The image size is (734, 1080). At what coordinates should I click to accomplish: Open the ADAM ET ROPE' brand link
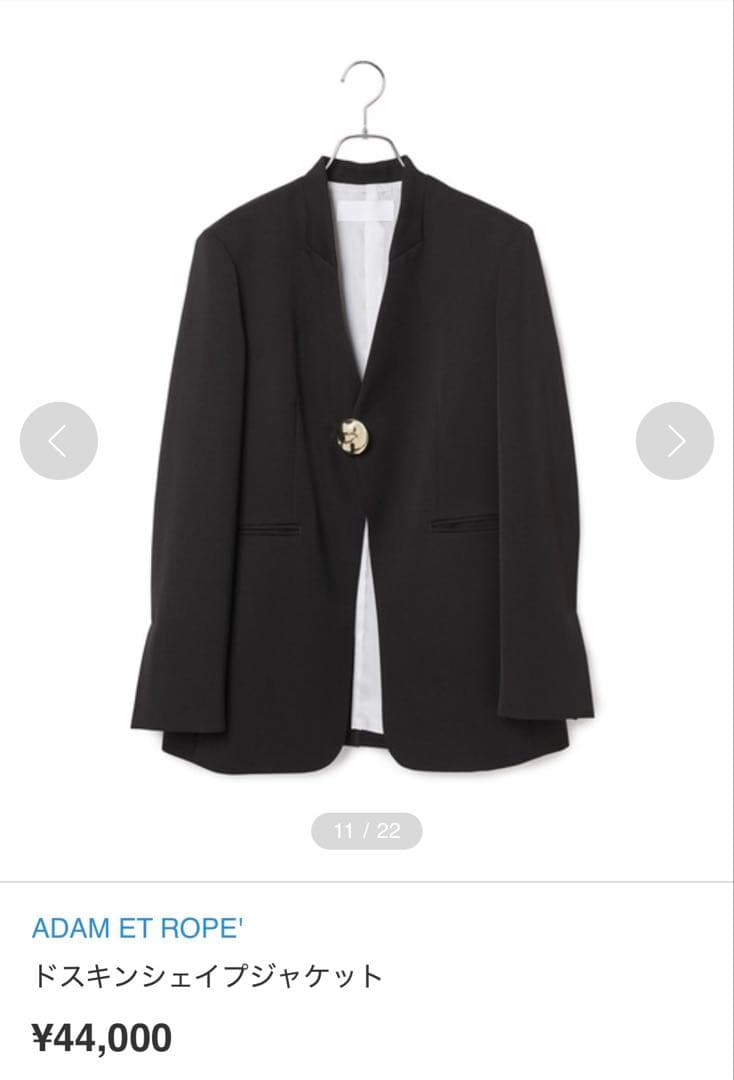(x=138, y=927)
